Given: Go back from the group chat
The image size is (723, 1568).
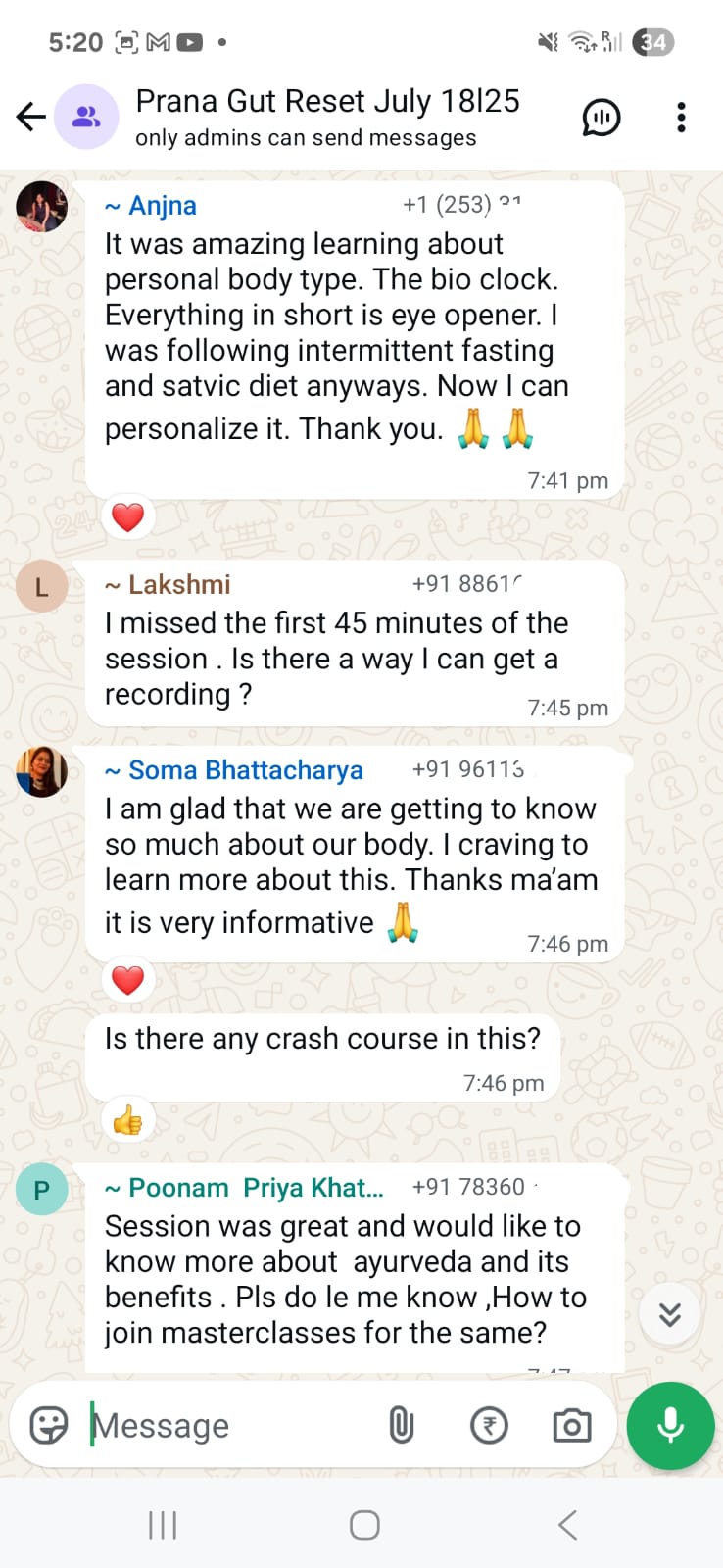Looking at the screenshot, I should 31,118.
